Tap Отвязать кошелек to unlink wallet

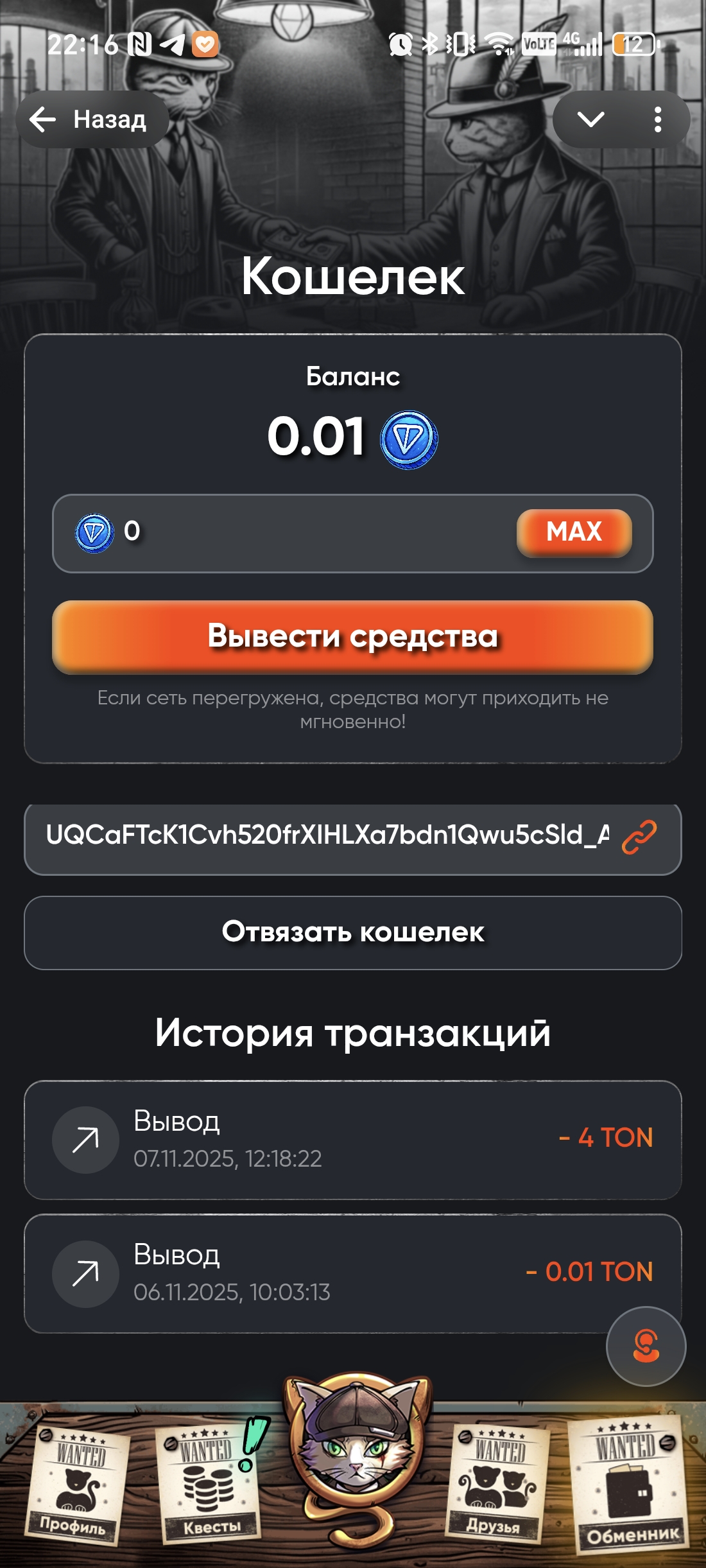(352, 932)
